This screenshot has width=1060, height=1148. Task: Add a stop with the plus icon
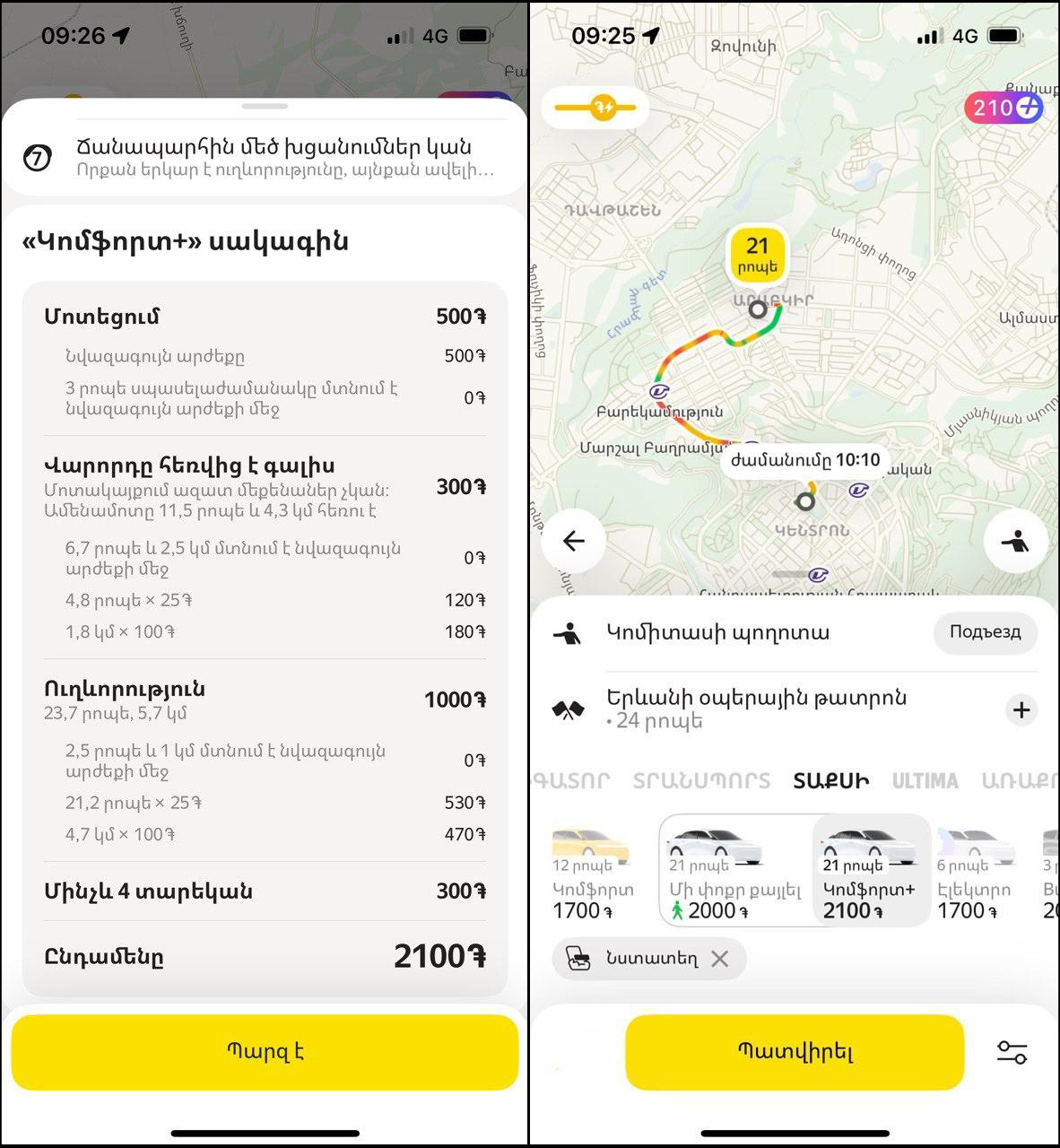pyautogui.click(x=1021, y=710)
